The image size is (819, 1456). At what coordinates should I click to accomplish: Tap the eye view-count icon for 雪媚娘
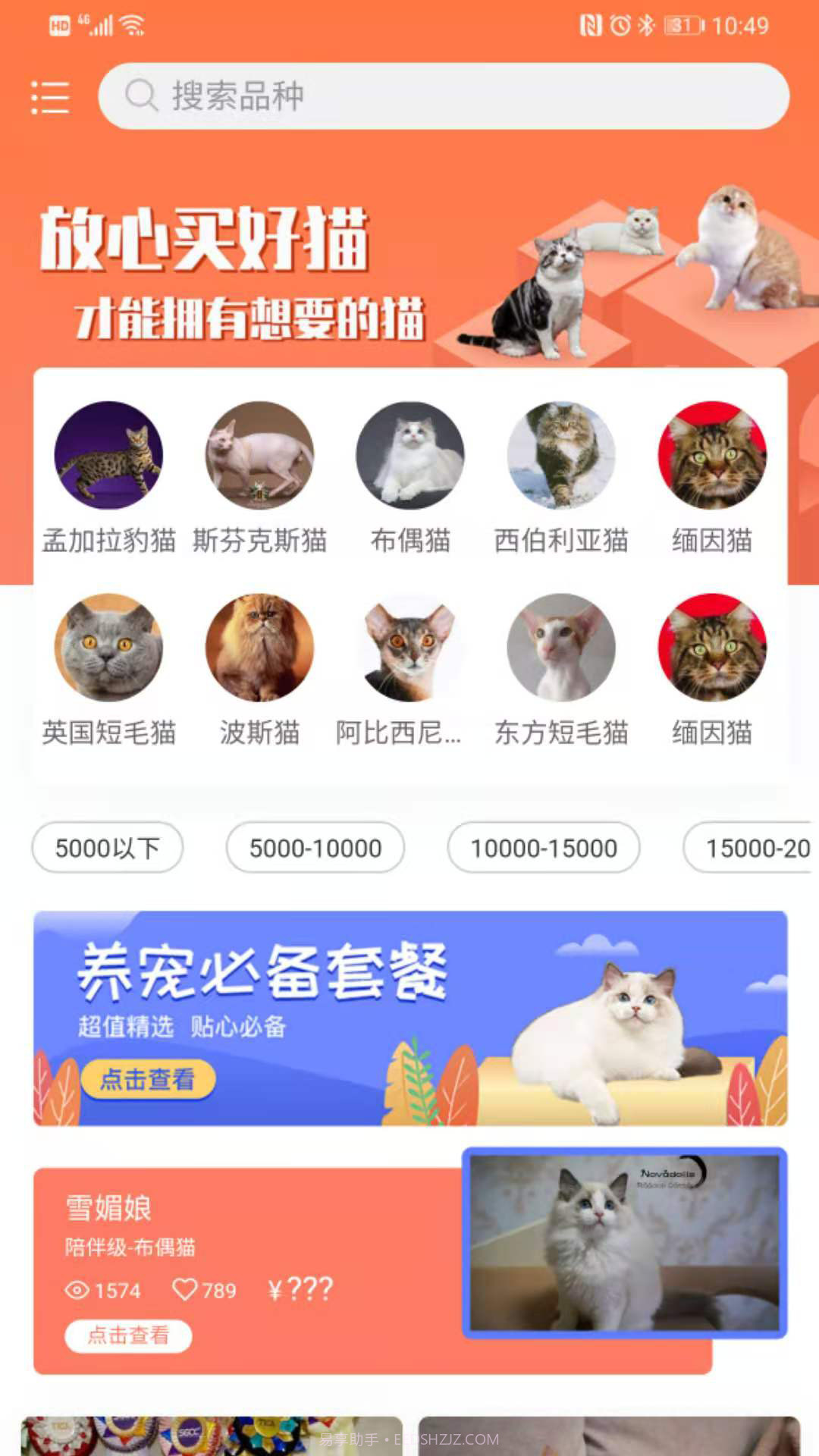[78, 1288]
